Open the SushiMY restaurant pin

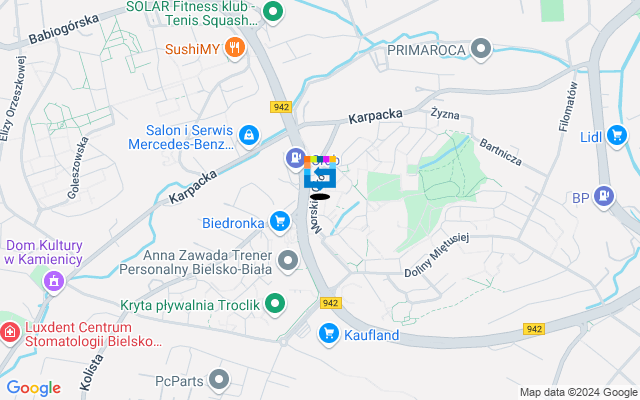(x=234, y=47)
